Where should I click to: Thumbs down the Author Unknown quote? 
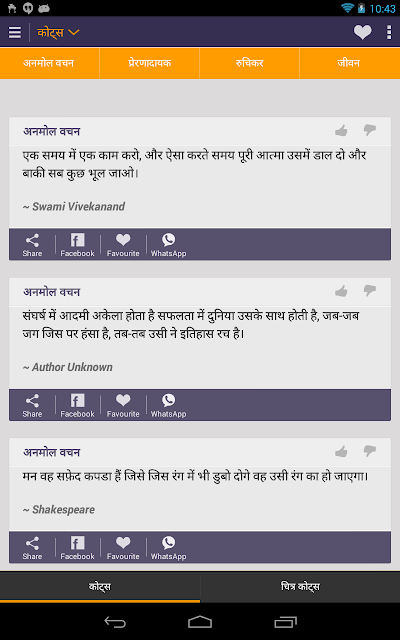coord(370,291)
